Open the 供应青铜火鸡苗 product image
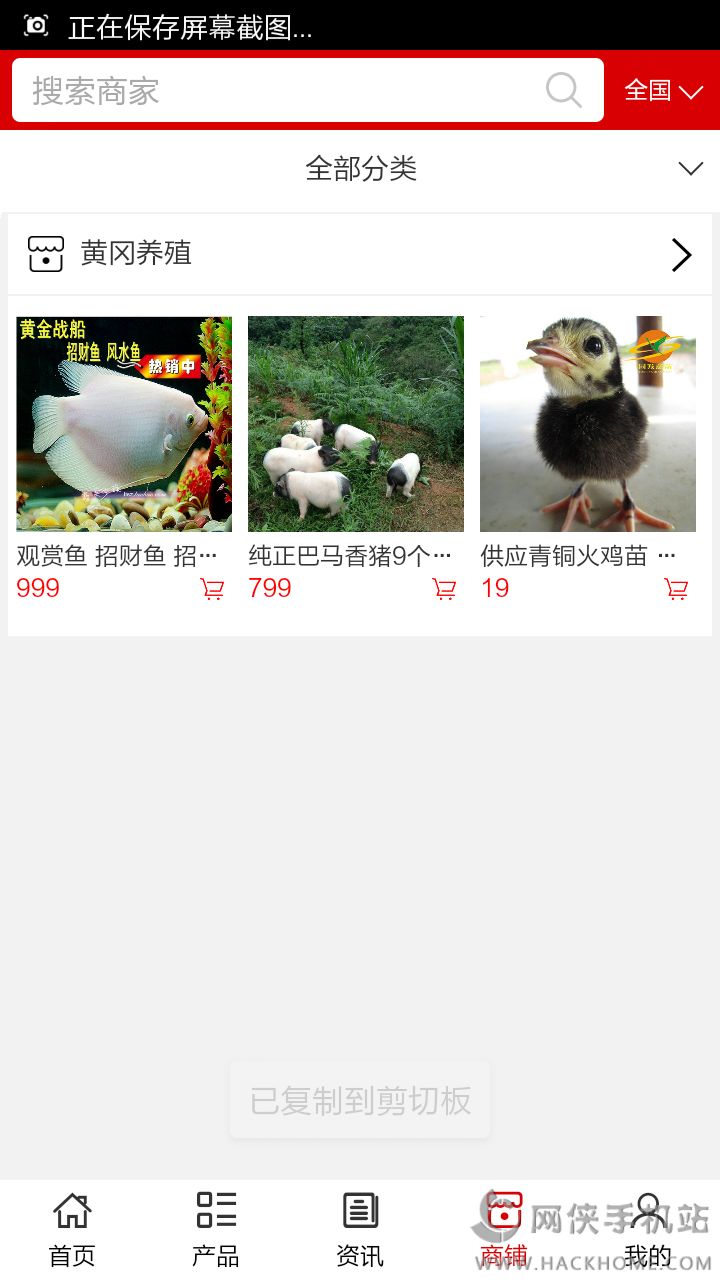 click(588, 424)
